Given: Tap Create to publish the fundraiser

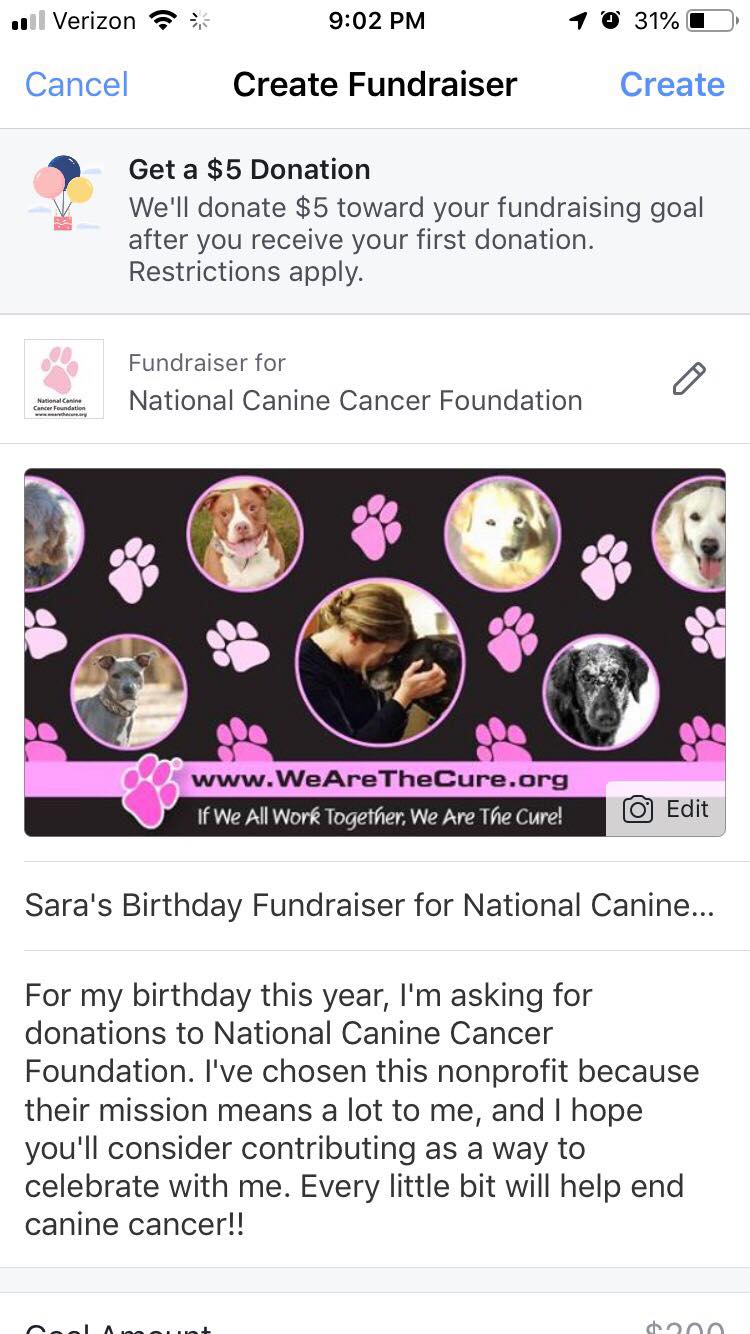Looking at the screenshot, I should click(x=672, y=84).
